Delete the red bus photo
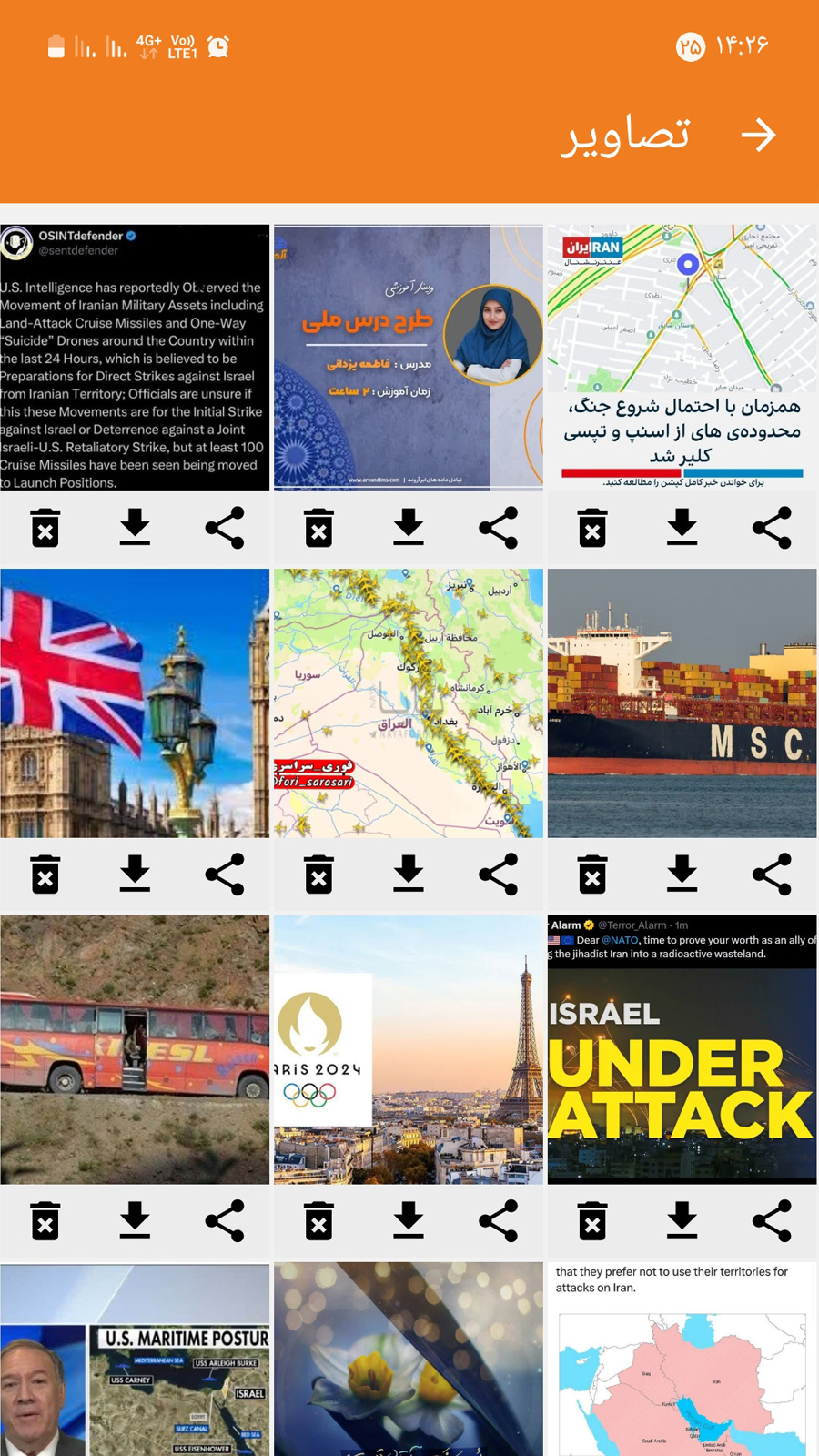 [x=45, y=1221]
